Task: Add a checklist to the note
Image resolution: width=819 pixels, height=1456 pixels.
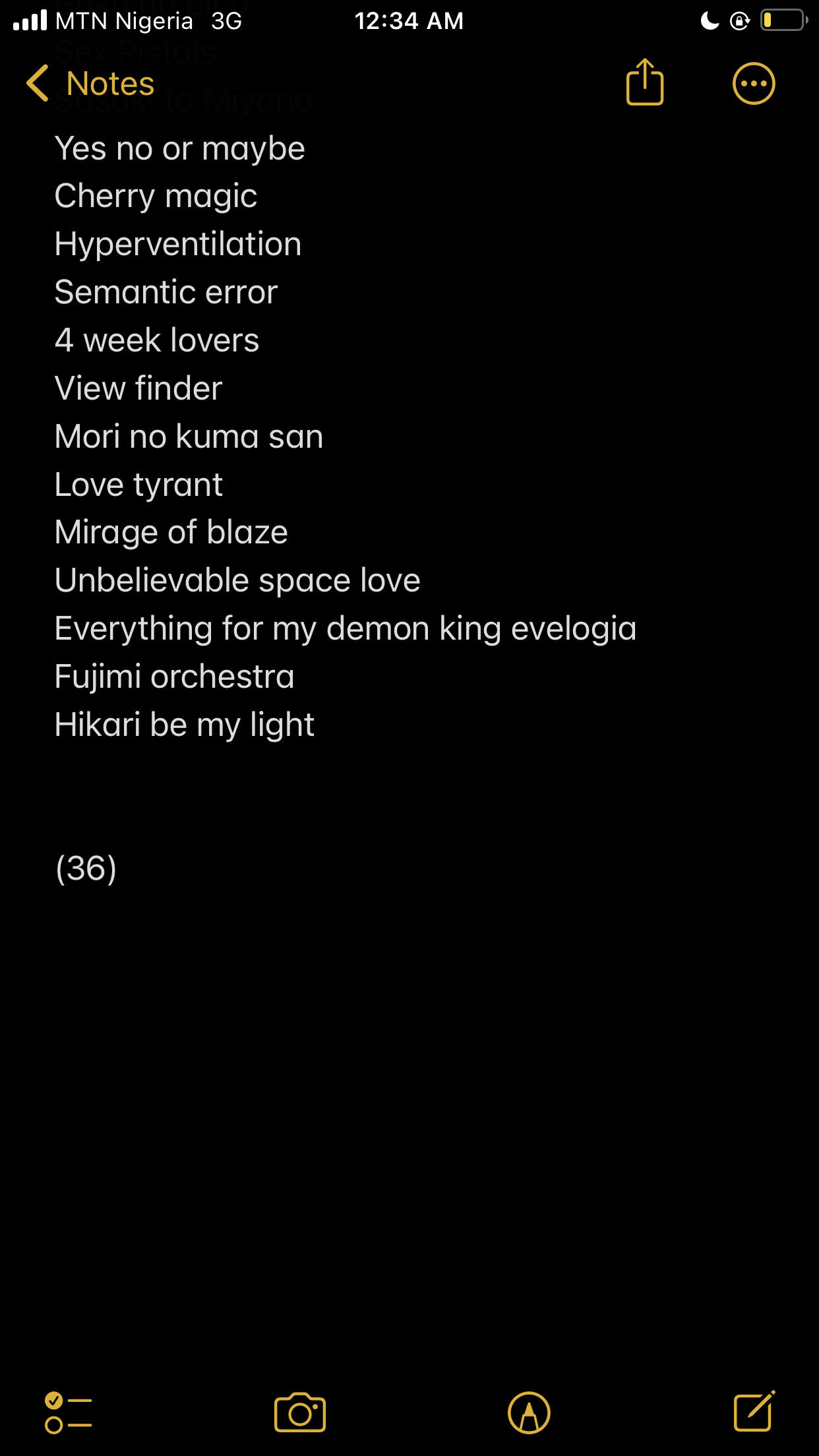Action: (69, 1413)
